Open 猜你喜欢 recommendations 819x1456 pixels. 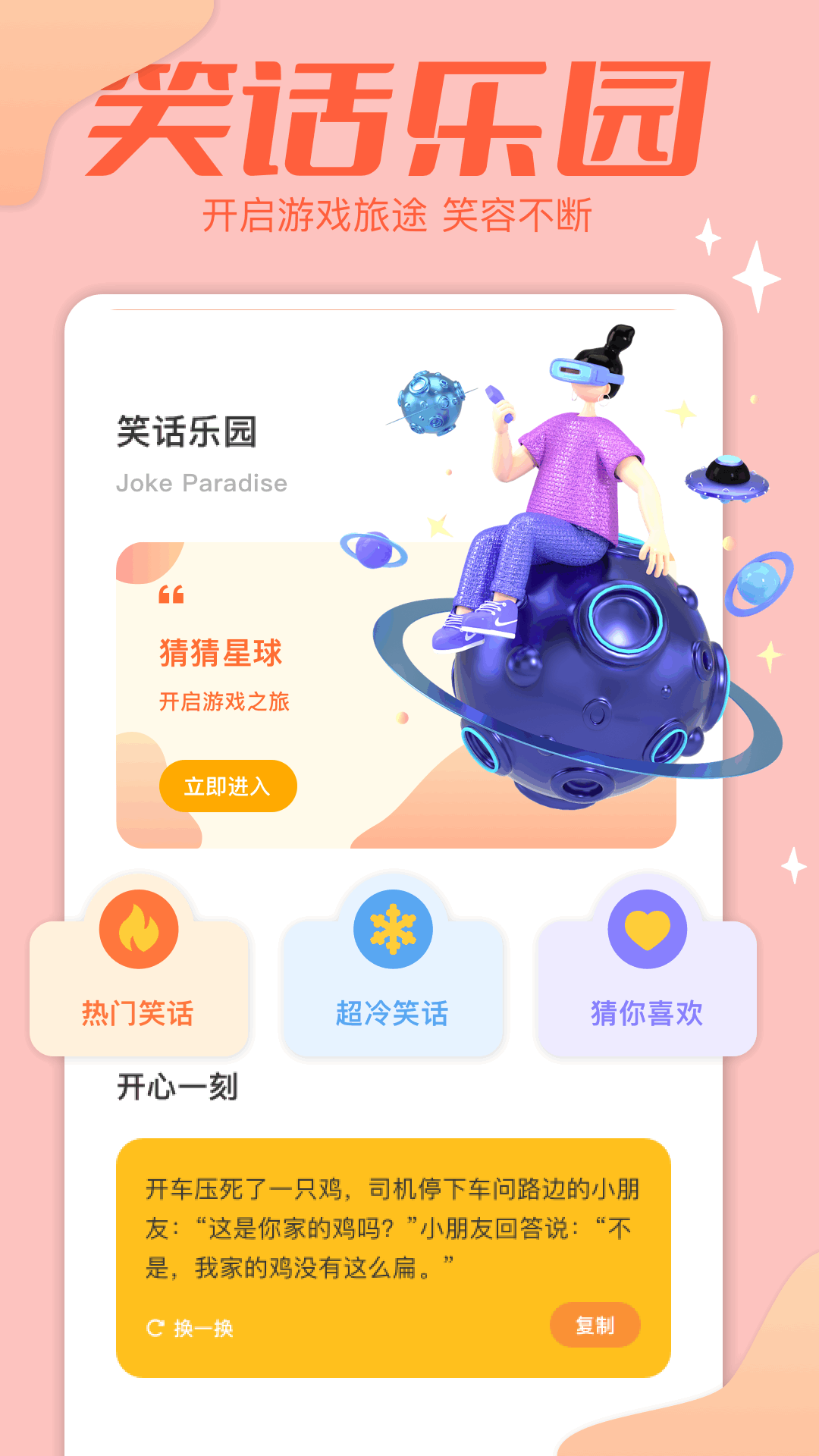coord(645,1012)
